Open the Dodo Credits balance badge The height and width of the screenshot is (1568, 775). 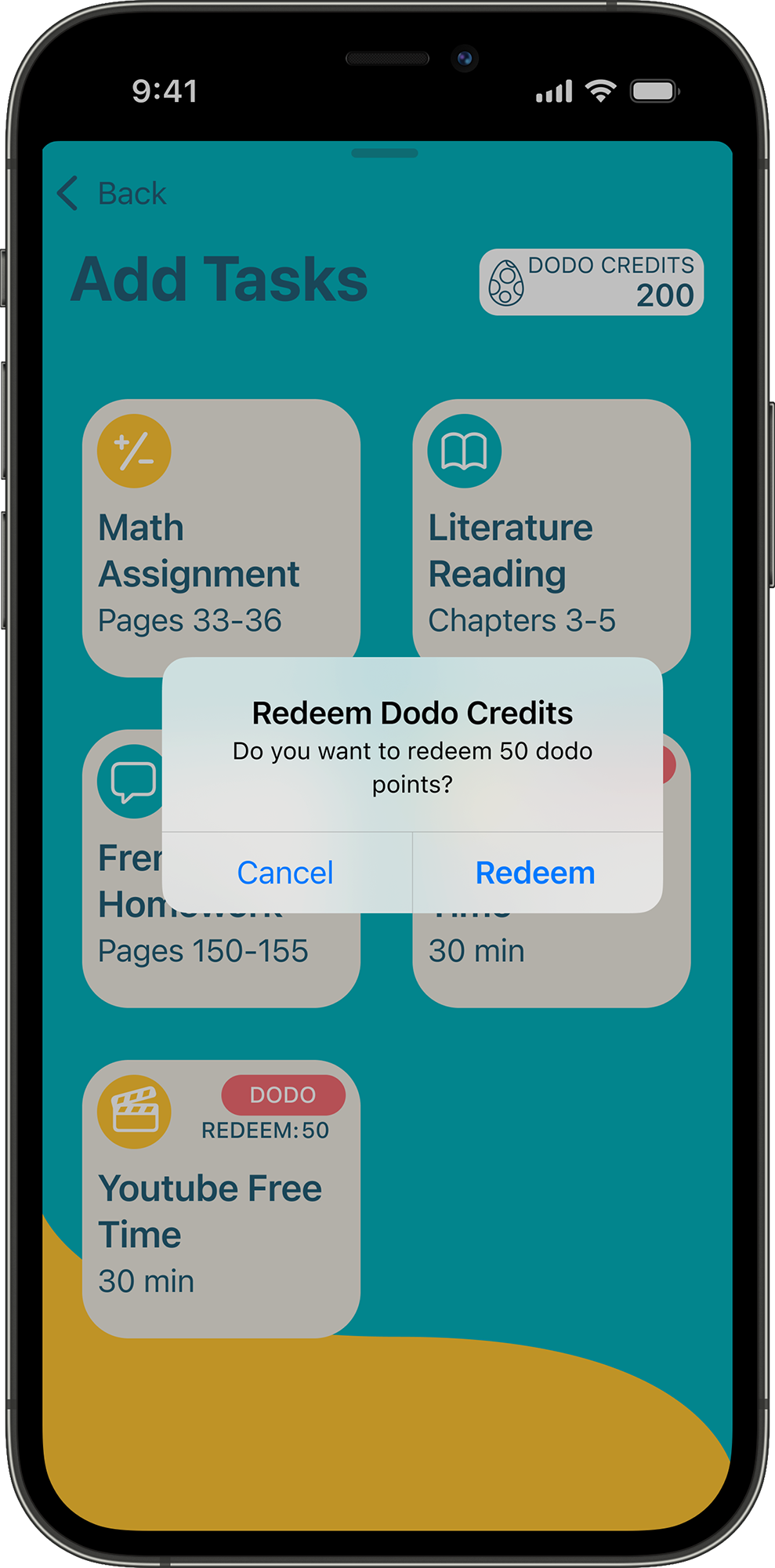tap(592, 282)
